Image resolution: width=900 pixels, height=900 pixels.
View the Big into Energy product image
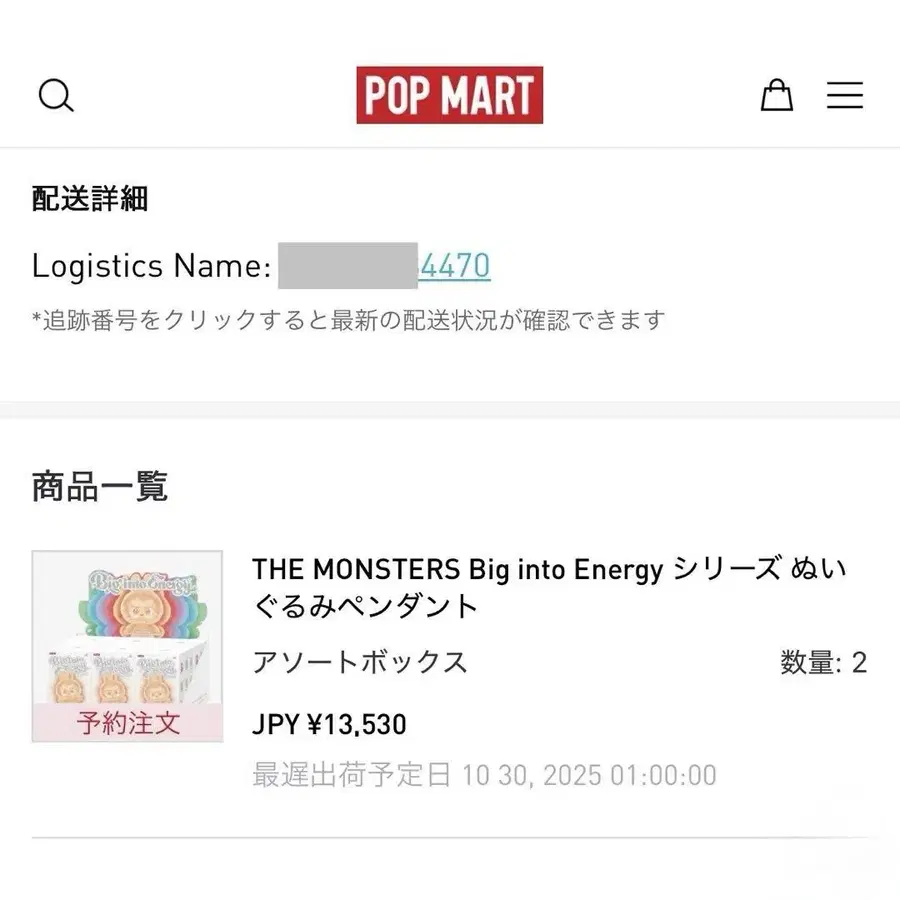[127, 645]
